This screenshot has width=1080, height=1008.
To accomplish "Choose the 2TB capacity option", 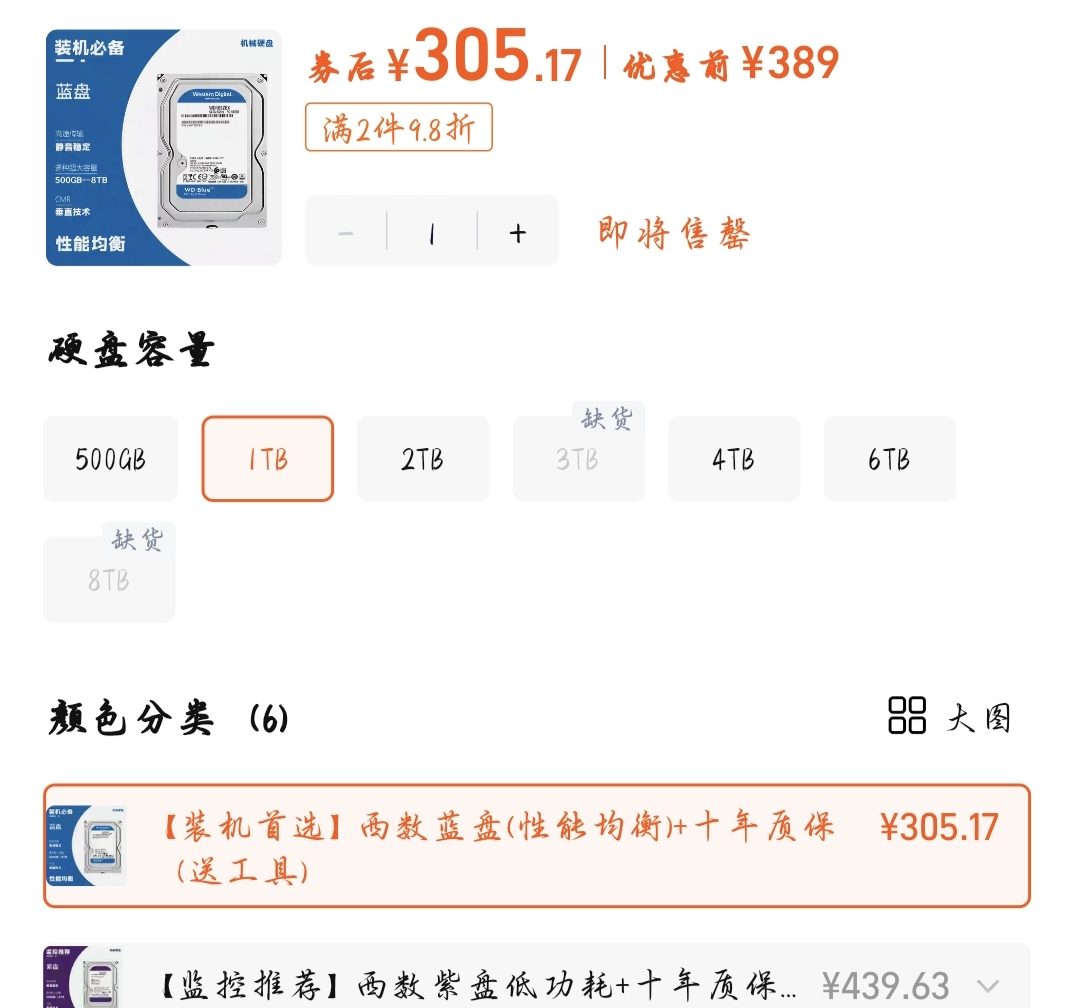I will (423, 459).
